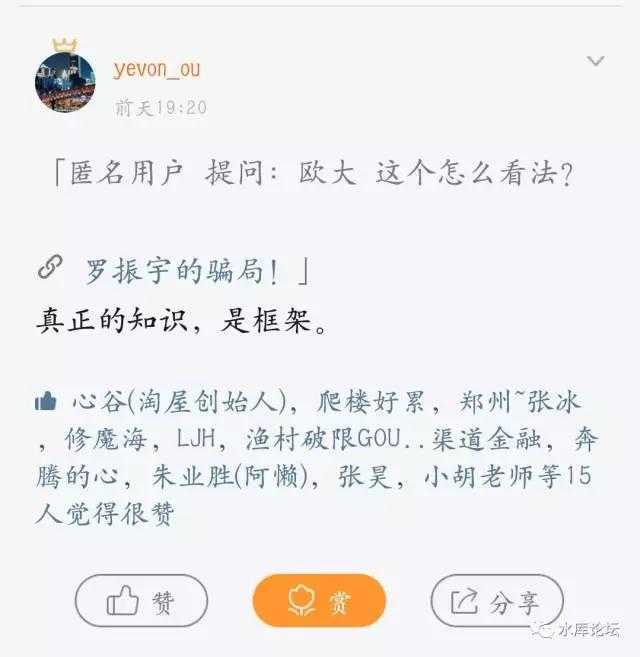Image resolution: width=640 pixels, height=657 pixels.
Task: Reward the author with 赏 button
Action: pos(319,601)
